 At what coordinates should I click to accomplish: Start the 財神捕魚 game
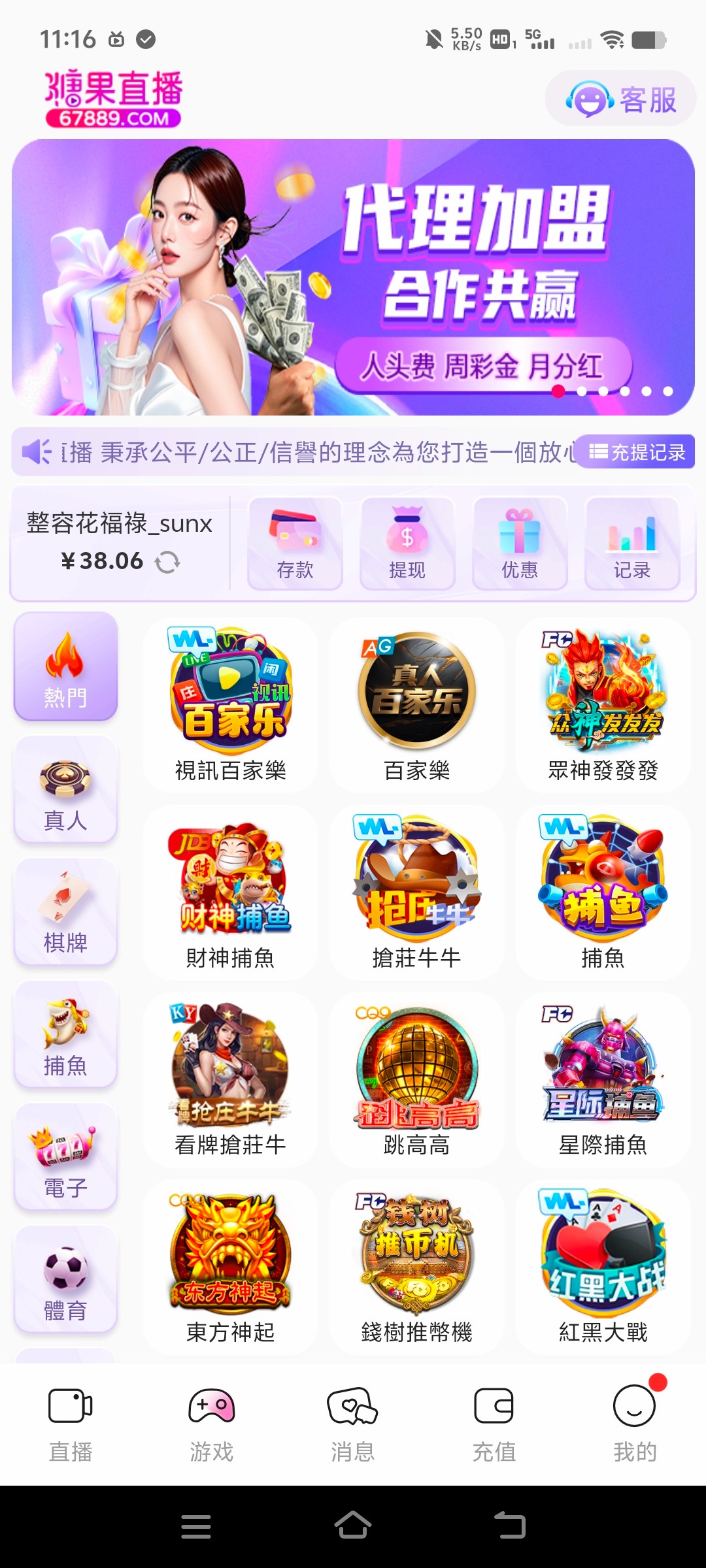(231, 892)
